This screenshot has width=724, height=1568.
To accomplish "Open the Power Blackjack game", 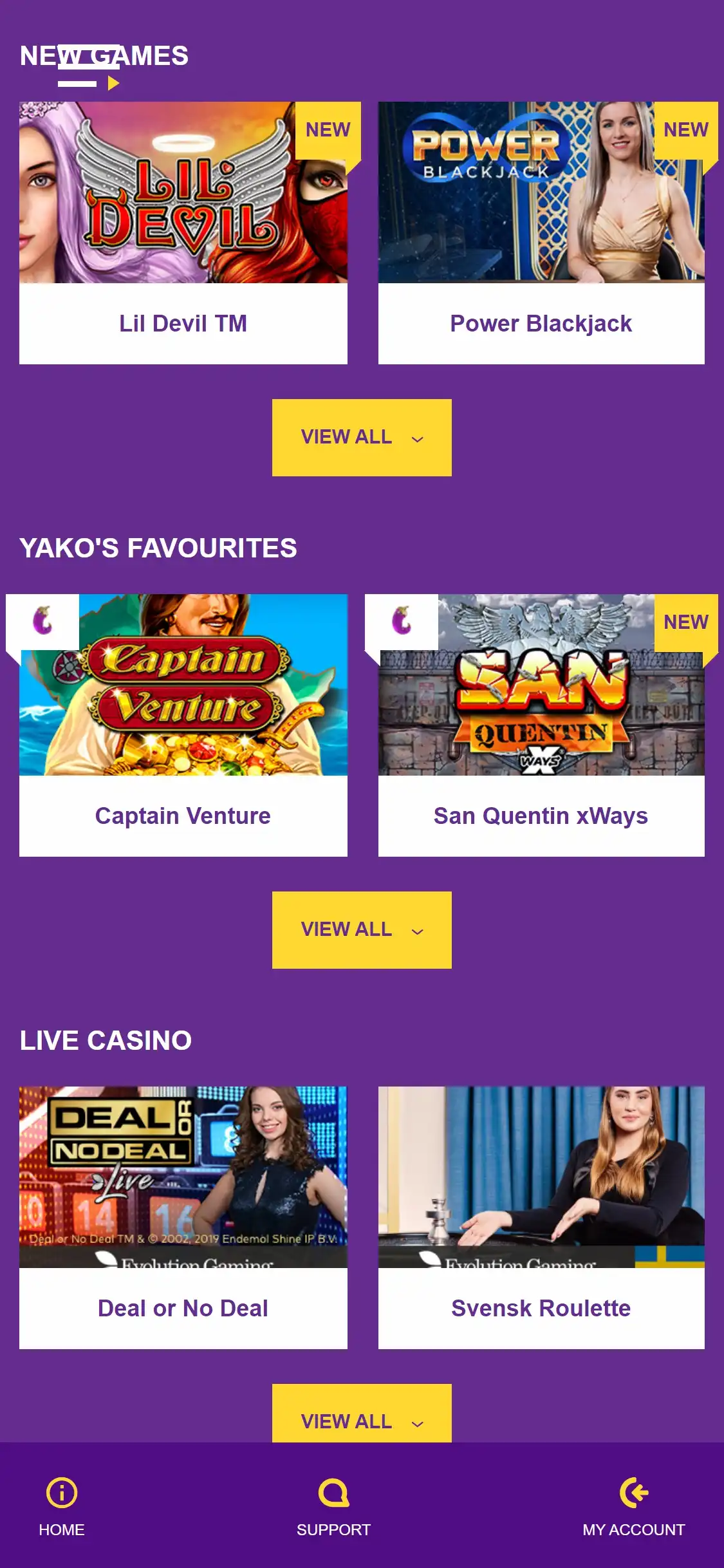I will click(541, 233).
